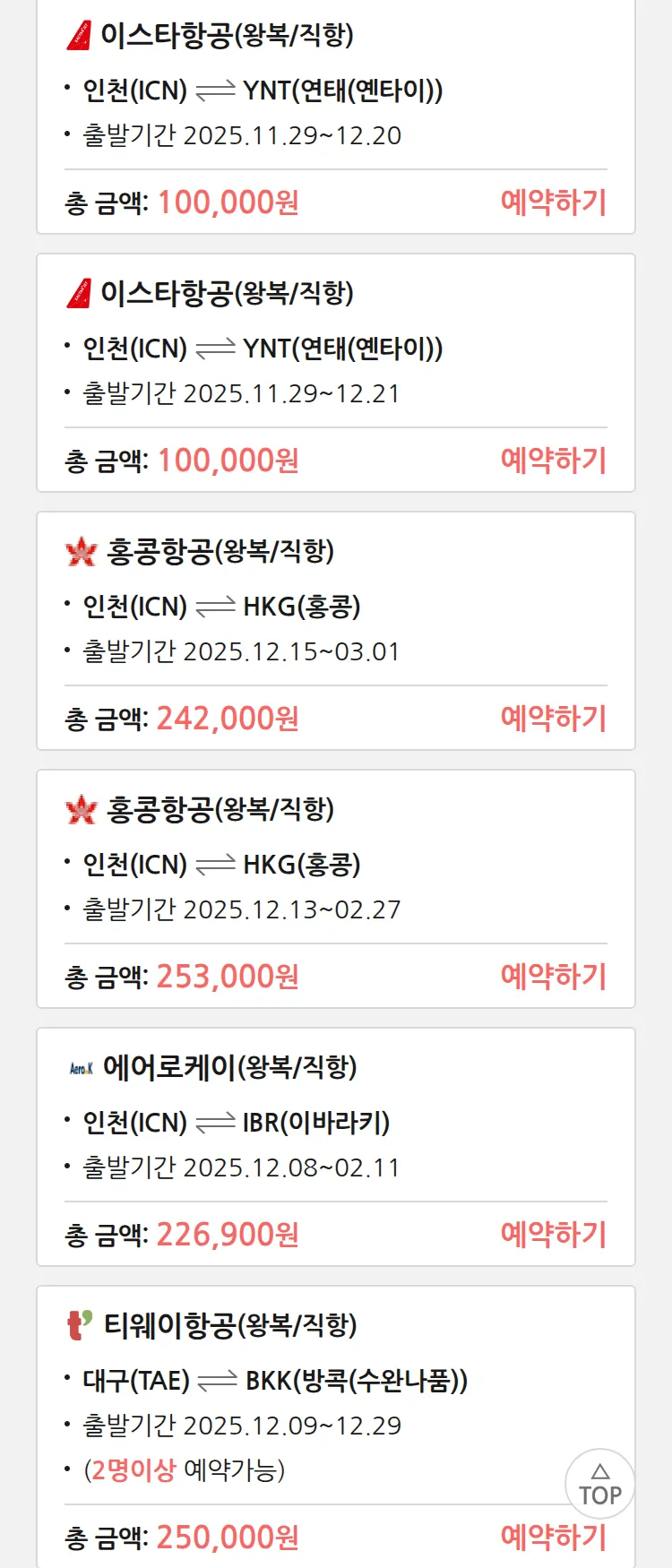The width and height of the screenshot is (672, 1568).
Task: Select 예약하기 for the 253,000원 Hong Kong flight
Action: (553, 977)
